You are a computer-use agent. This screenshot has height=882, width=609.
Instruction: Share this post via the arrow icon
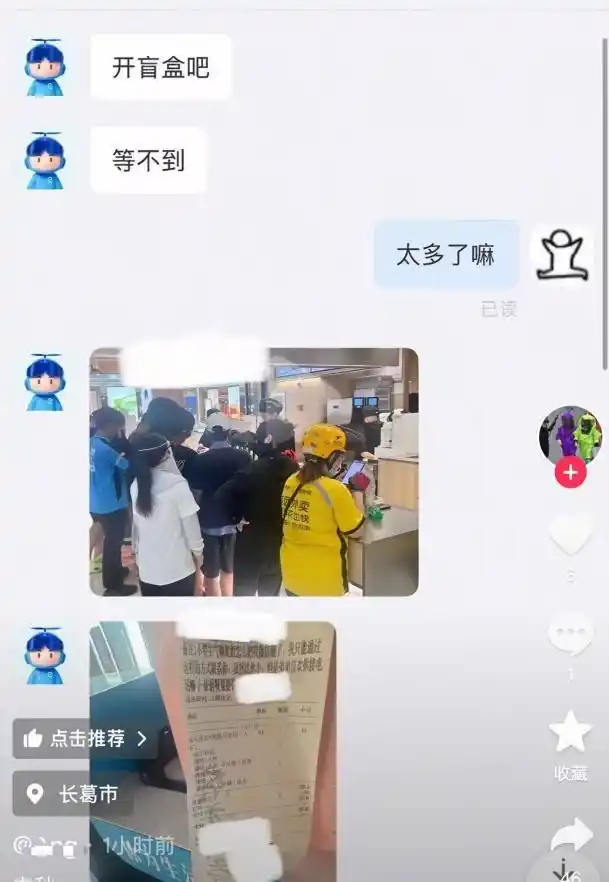point(571,835)
